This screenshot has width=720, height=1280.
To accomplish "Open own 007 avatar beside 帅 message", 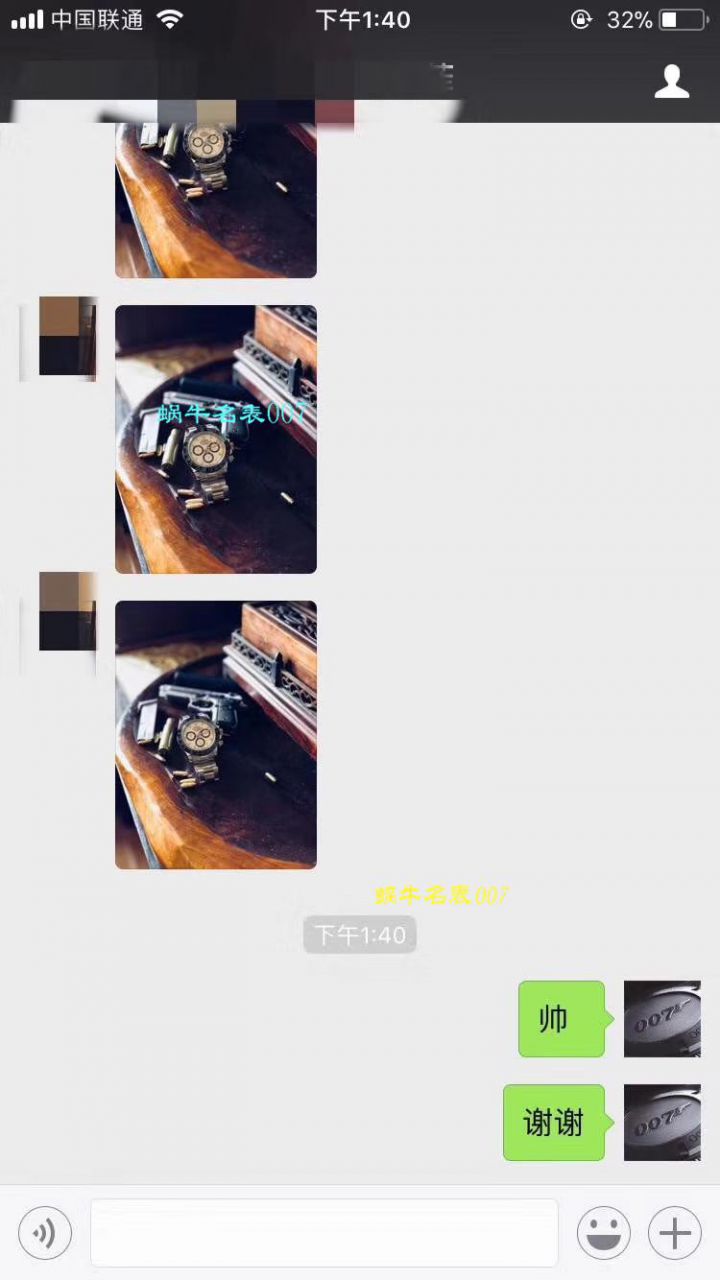I will (662, 1019).
